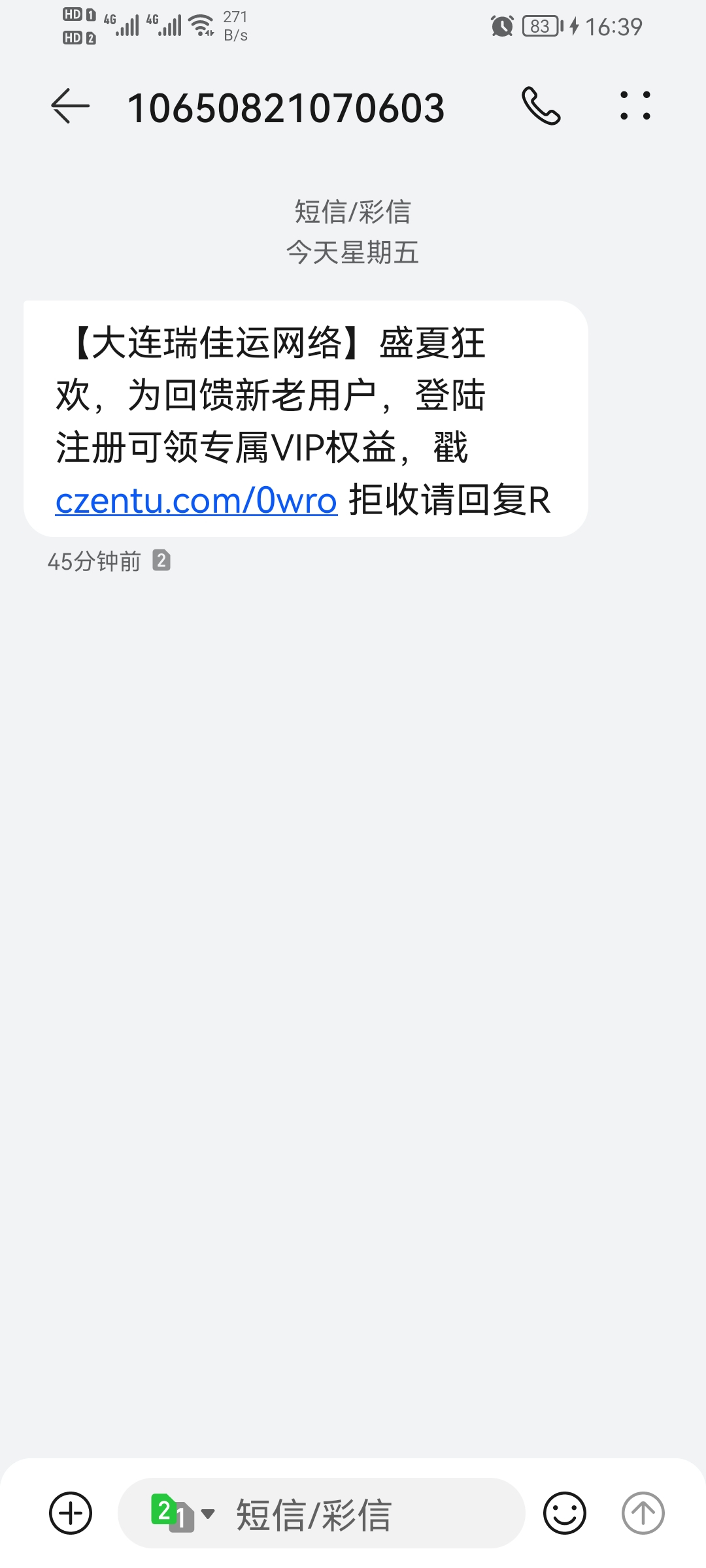Call the number 10650821070603
The width and height of the screenshot is (706, 1568).
click(541, 106)
